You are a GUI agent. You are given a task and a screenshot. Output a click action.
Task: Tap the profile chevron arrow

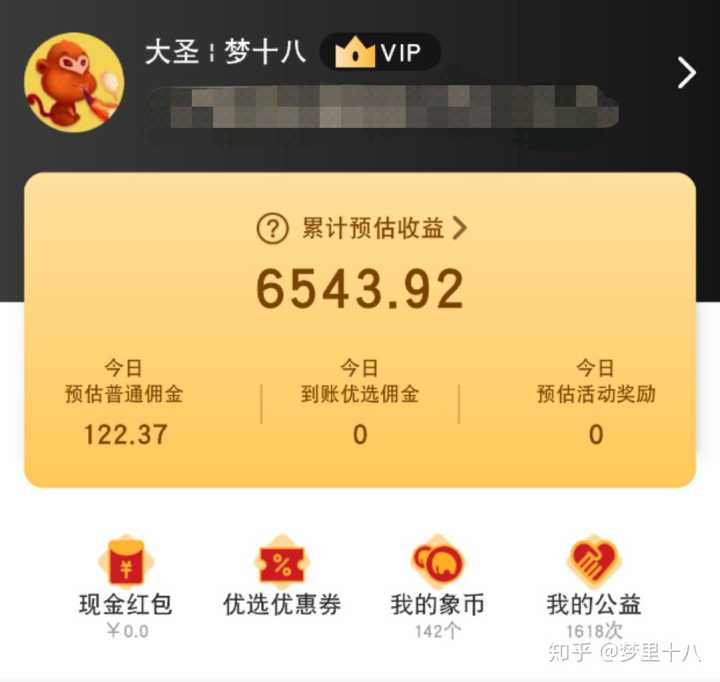point(686,72)
